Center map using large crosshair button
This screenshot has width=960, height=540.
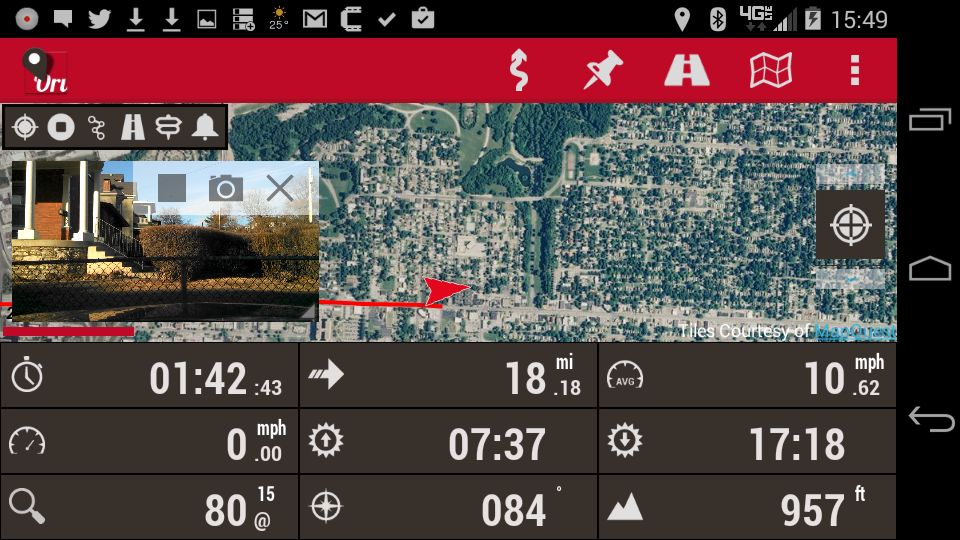click(x=850, y=225)
